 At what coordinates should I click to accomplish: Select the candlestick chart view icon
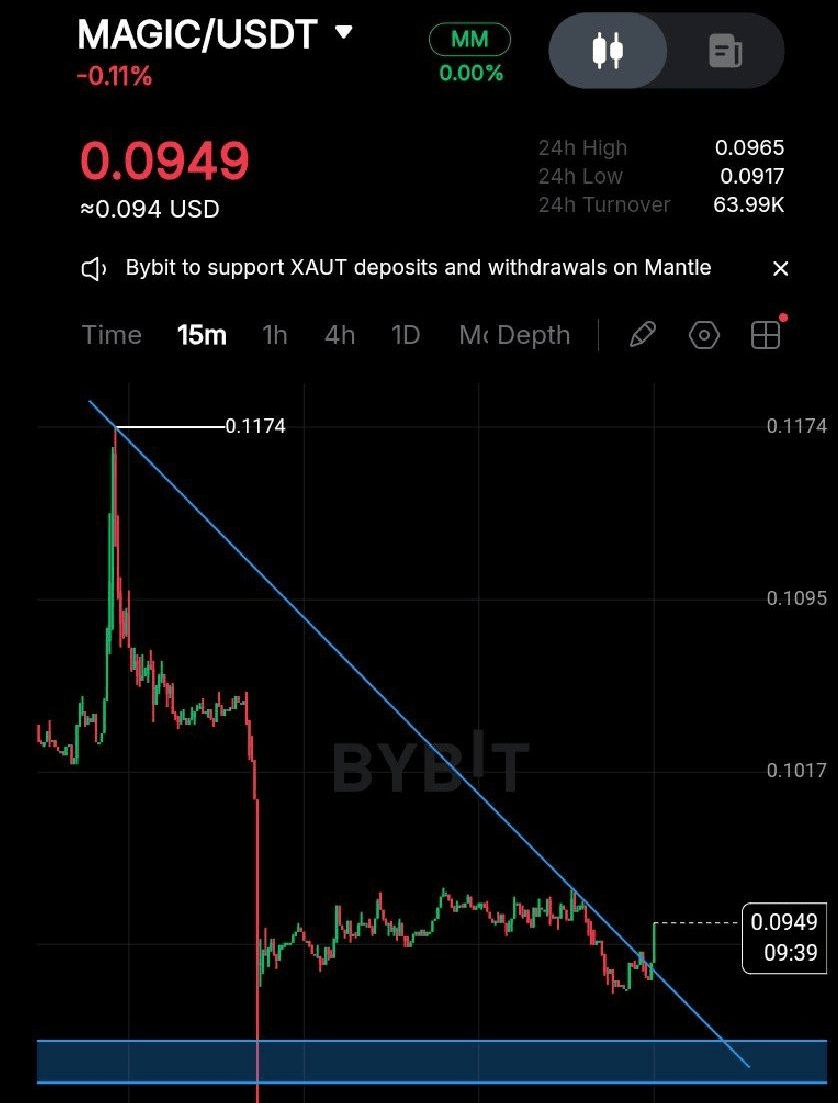click(x=607, y=50)
